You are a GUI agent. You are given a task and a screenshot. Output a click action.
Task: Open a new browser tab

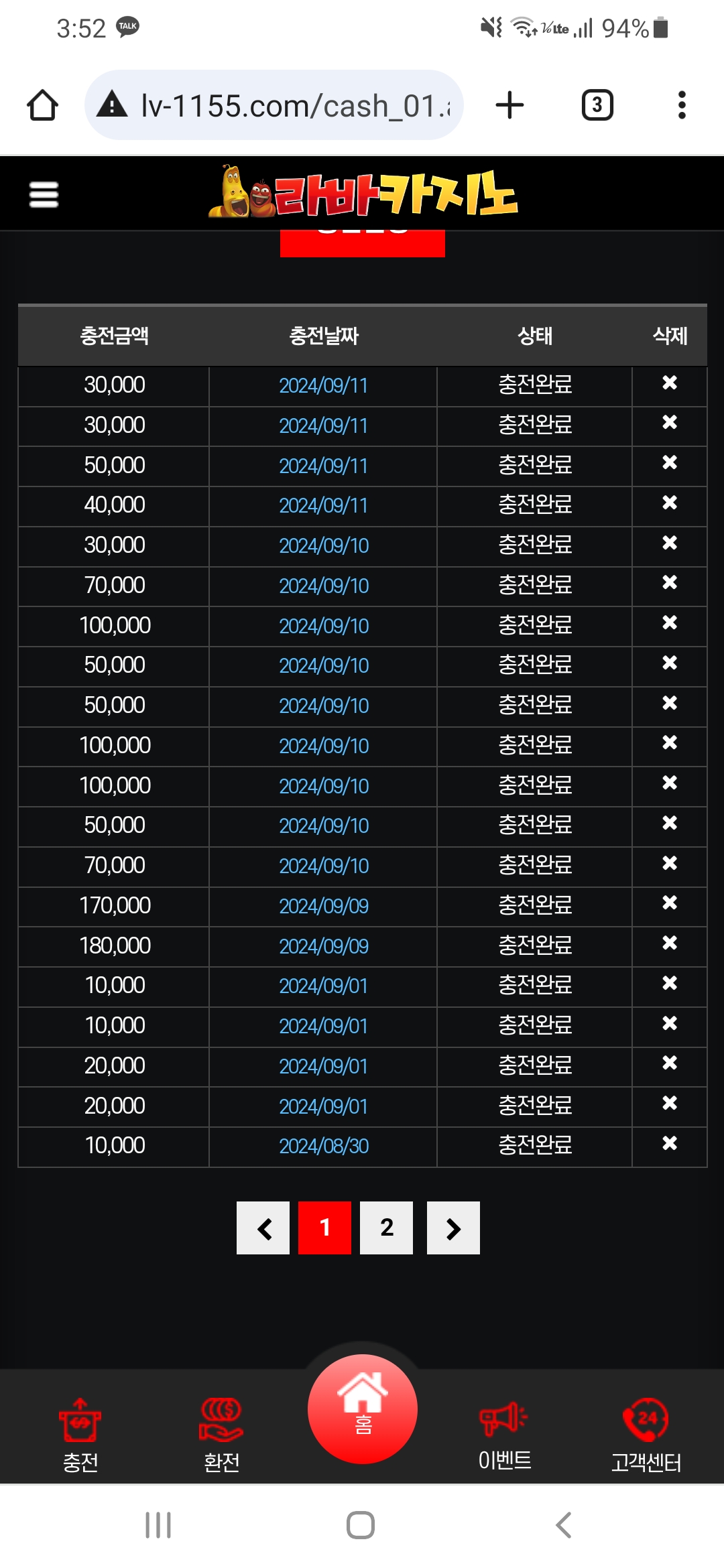(x=509, y=105)
